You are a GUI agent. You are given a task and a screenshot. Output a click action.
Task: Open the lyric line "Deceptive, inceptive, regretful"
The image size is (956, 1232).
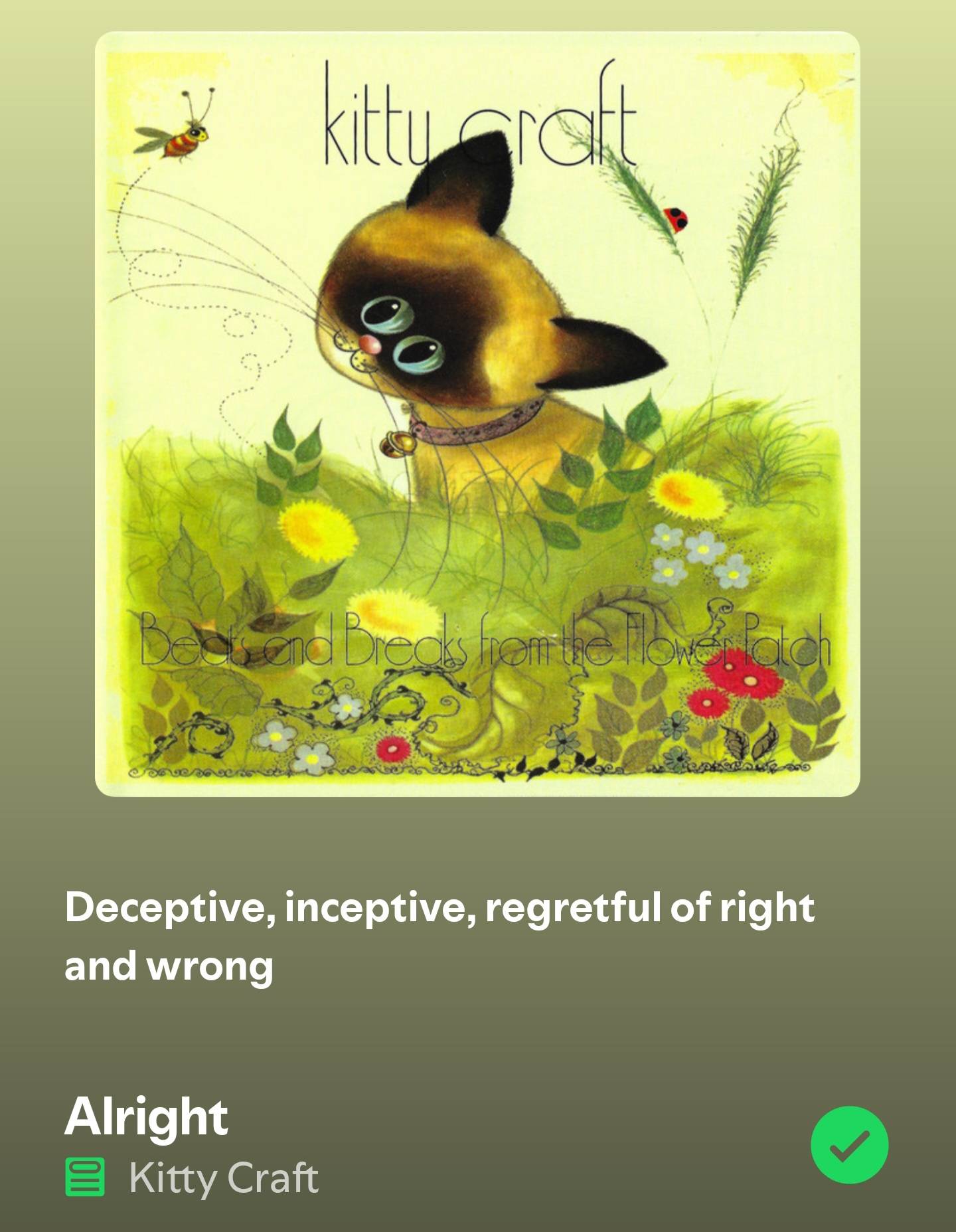(x=439, y=936)
